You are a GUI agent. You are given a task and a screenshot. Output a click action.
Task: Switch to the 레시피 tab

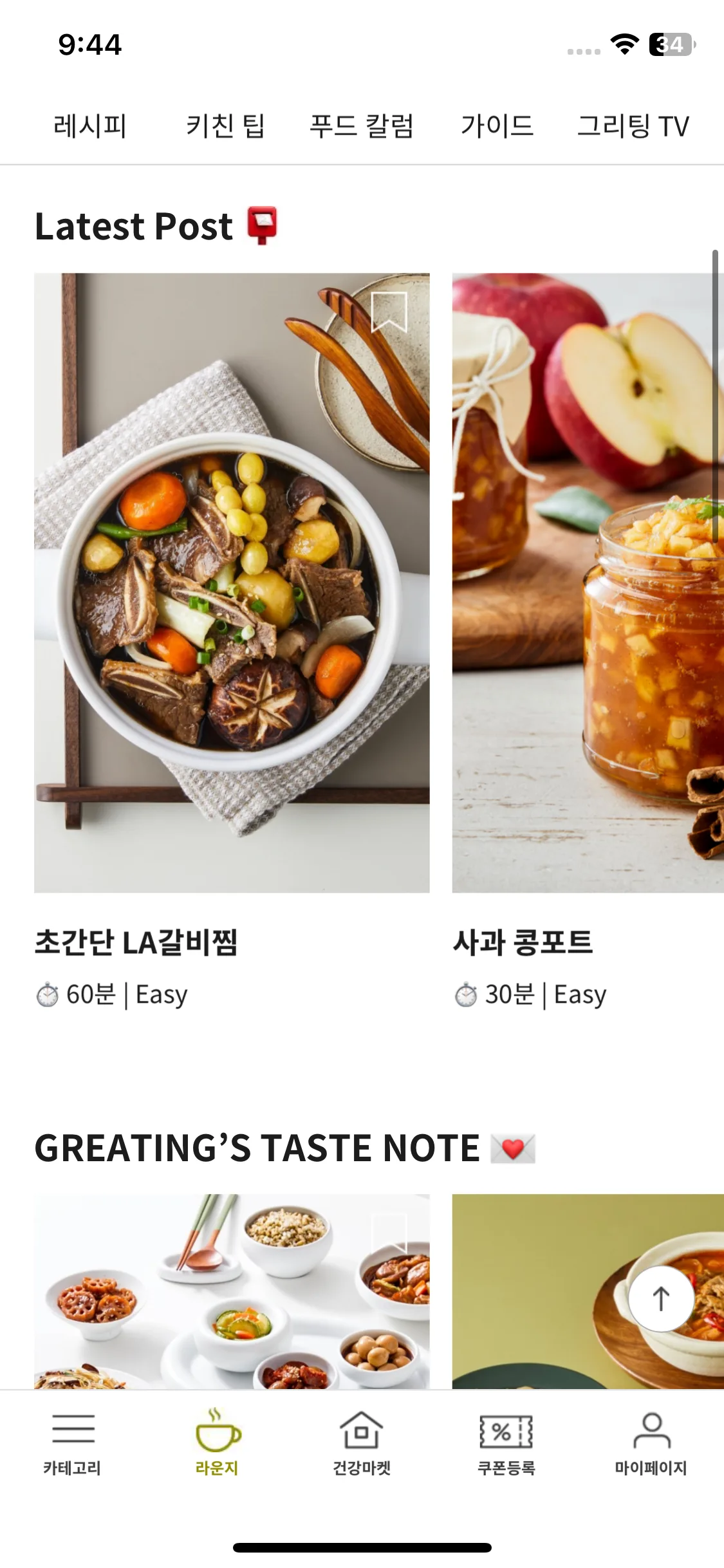click(89, 126)
